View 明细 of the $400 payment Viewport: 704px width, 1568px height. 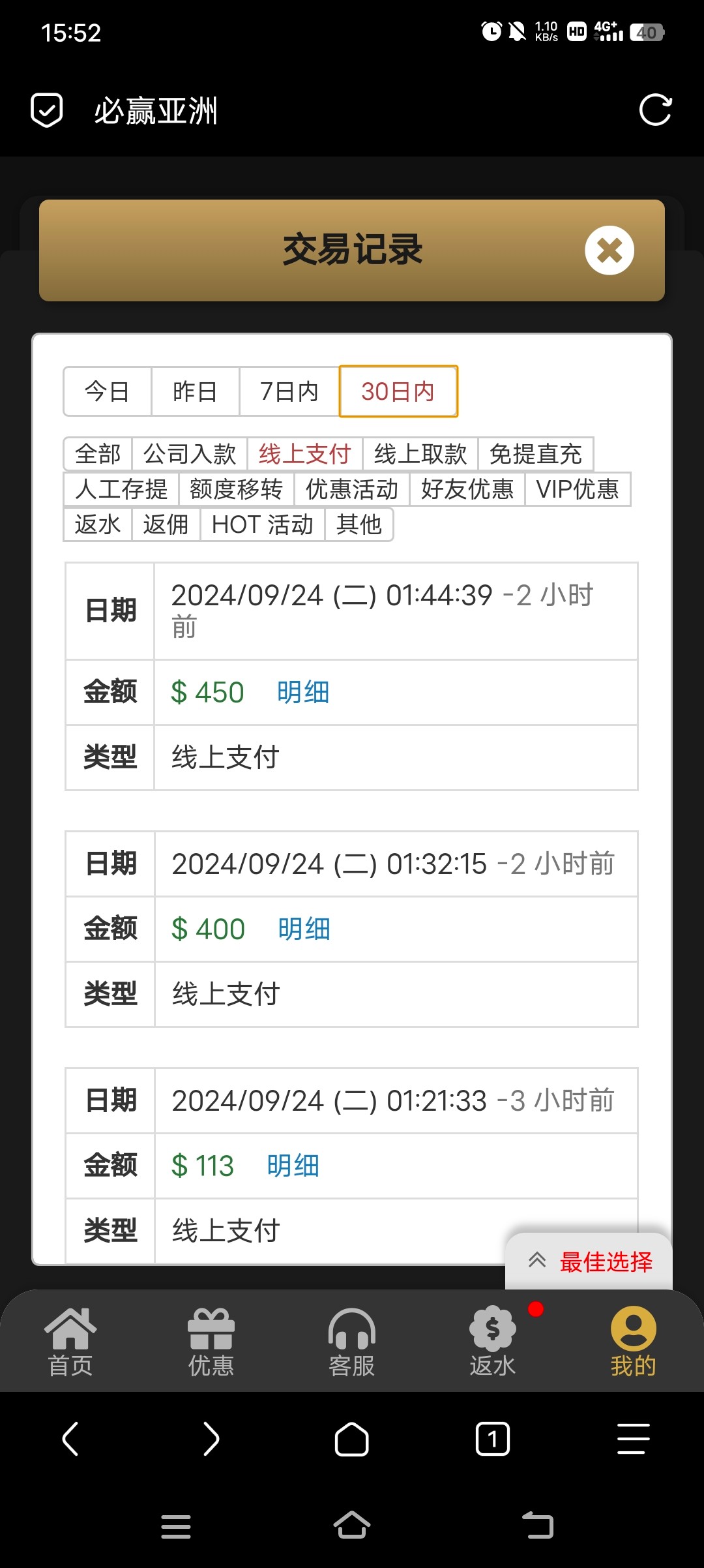[x=304, y=929]
